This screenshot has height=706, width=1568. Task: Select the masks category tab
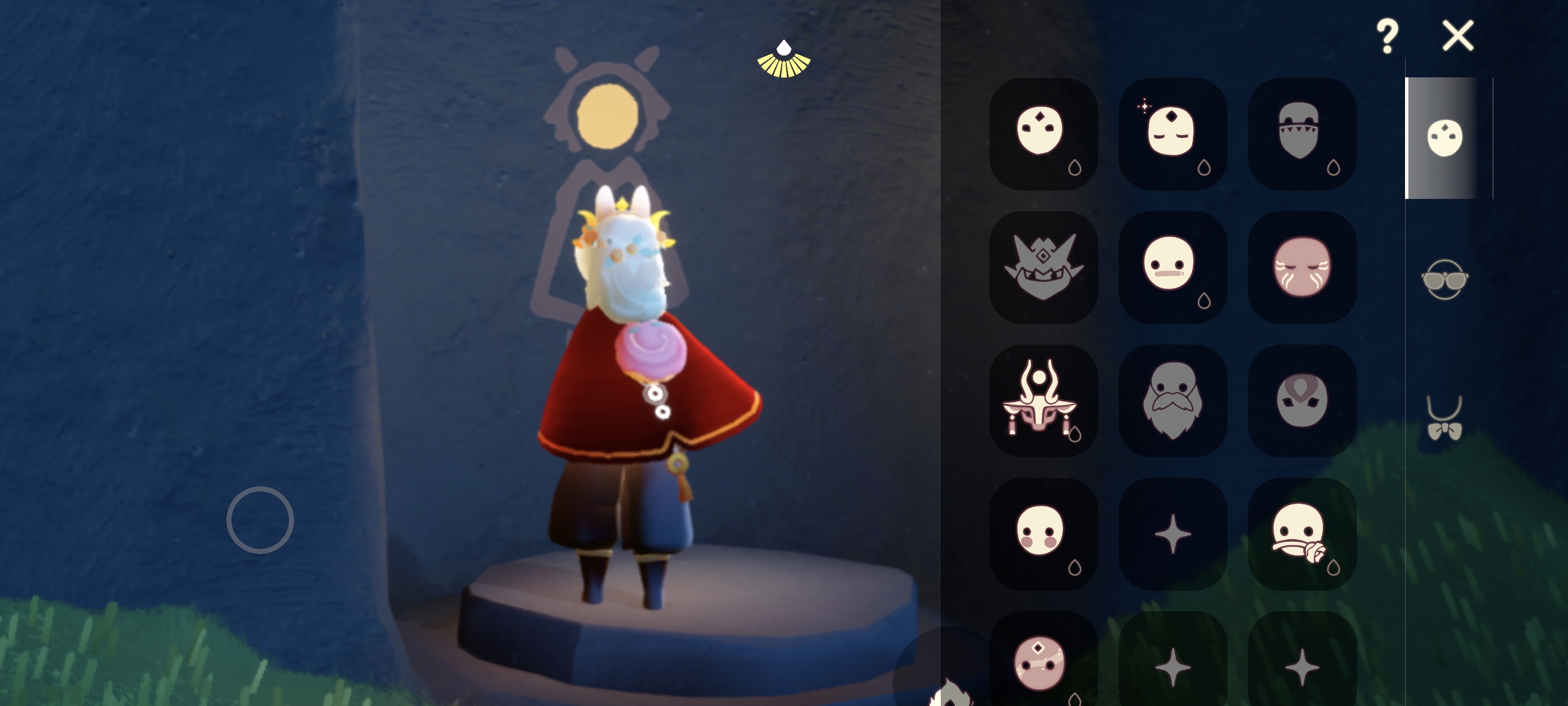(x=1444, y=138)
